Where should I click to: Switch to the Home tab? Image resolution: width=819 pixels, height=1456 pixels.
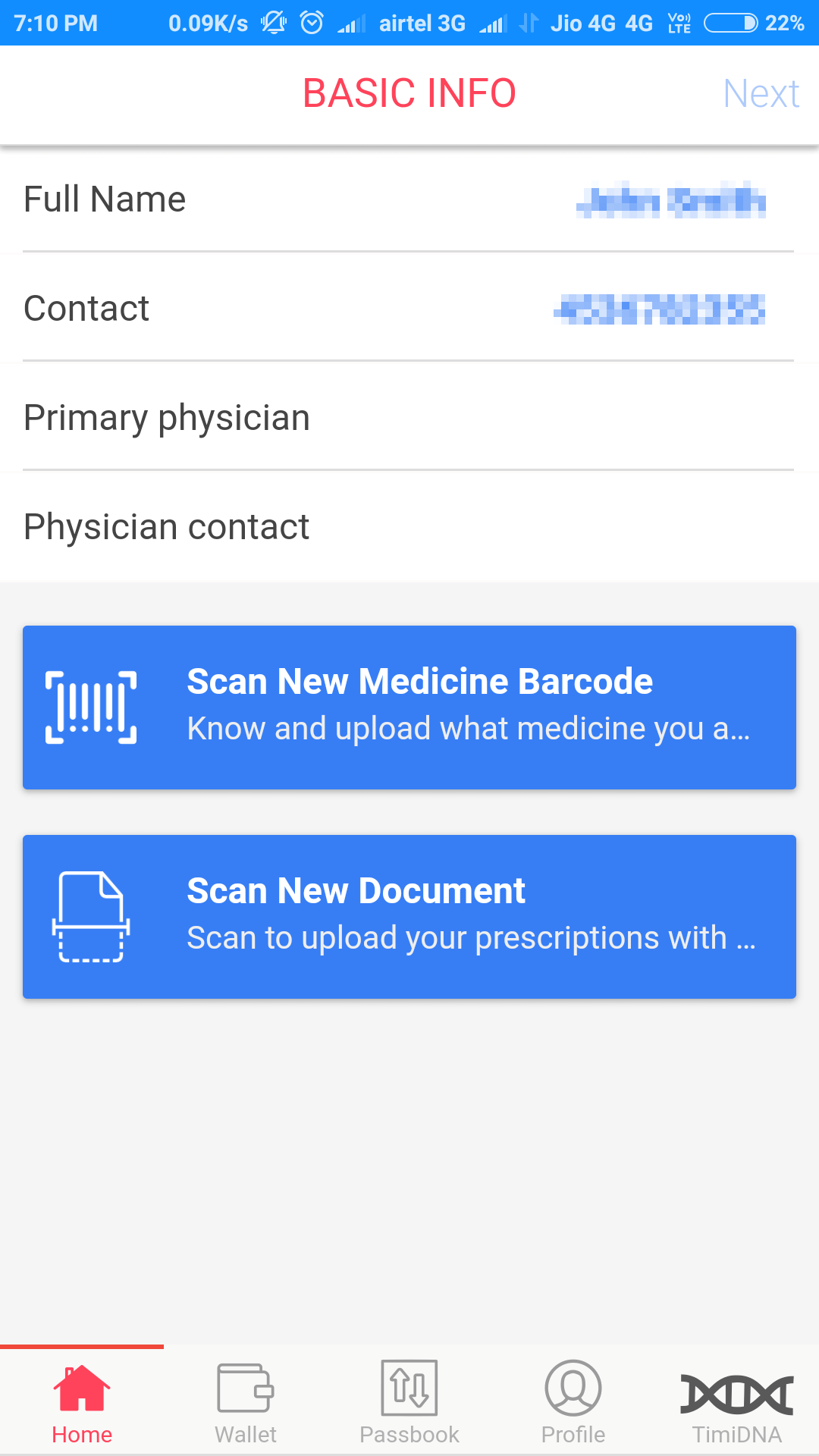tap(82, 1402)
